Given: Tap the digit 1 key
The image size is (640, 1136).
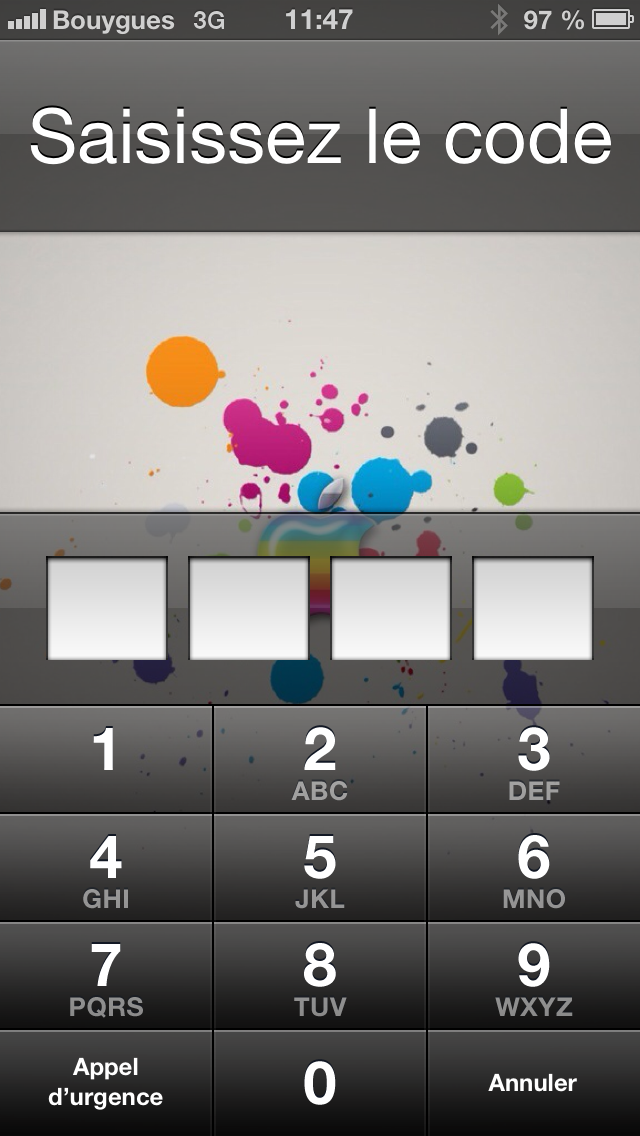Looking at the screenshot, I should pyautogui.click(x=106, y=759).
